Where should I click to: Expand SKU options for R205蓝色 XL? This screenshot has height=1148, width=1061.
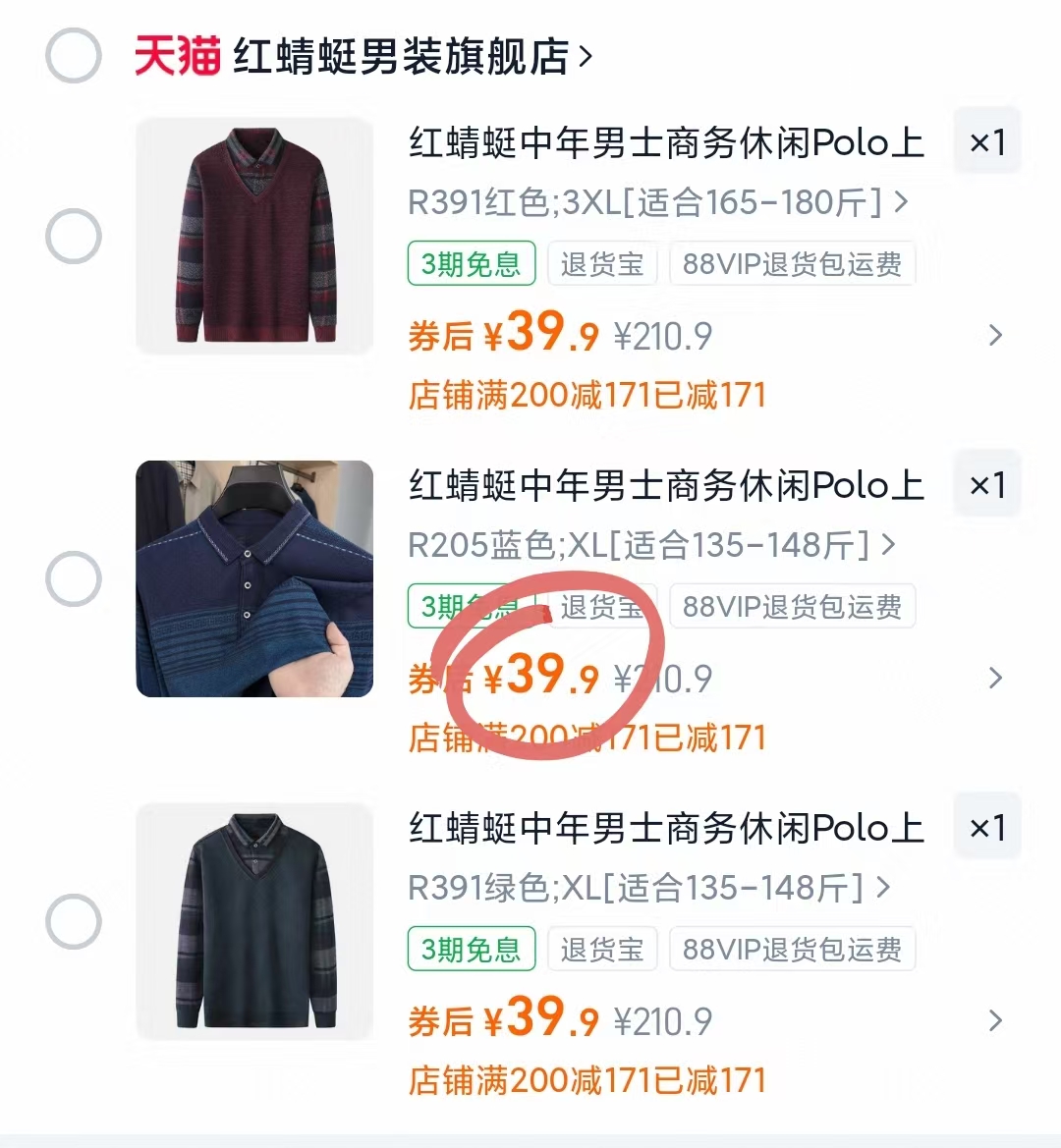pyautogui.click(x=892, y=546)
